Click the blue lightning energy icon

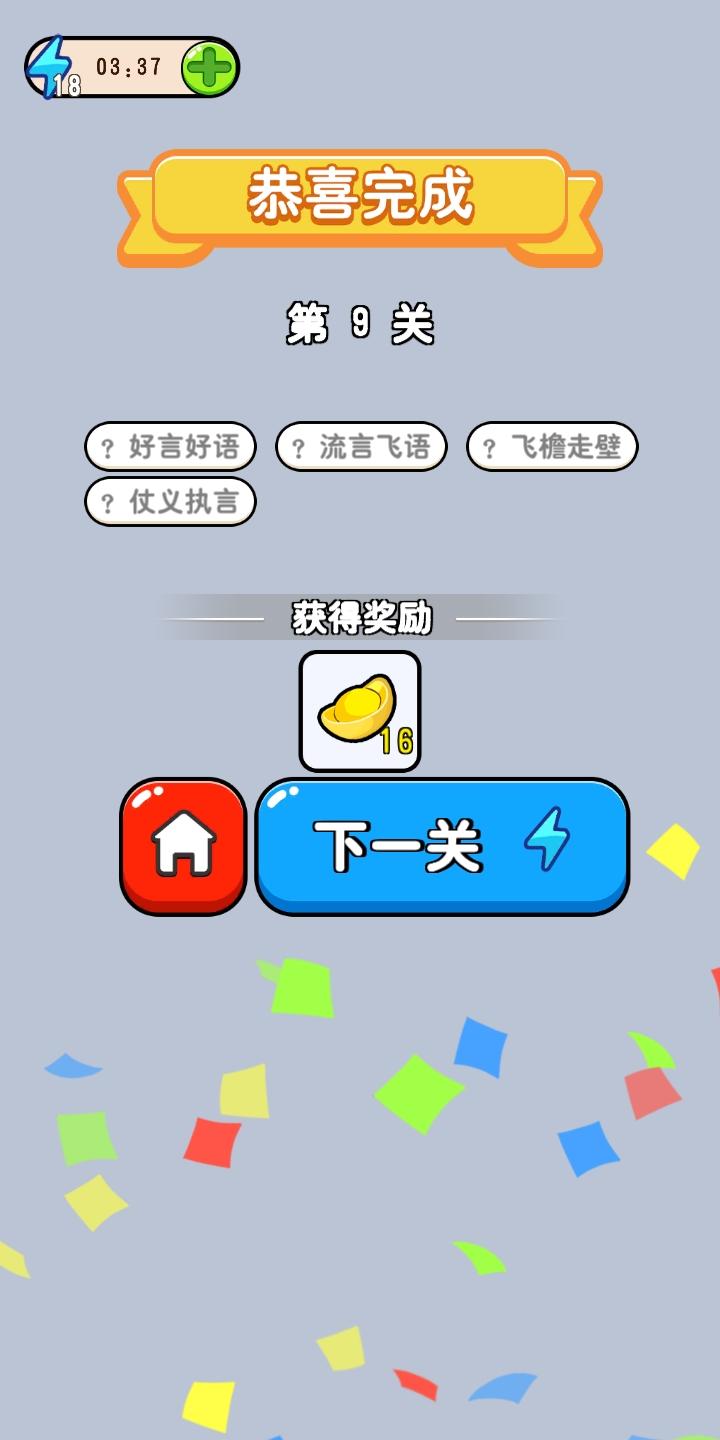point(52,66)
